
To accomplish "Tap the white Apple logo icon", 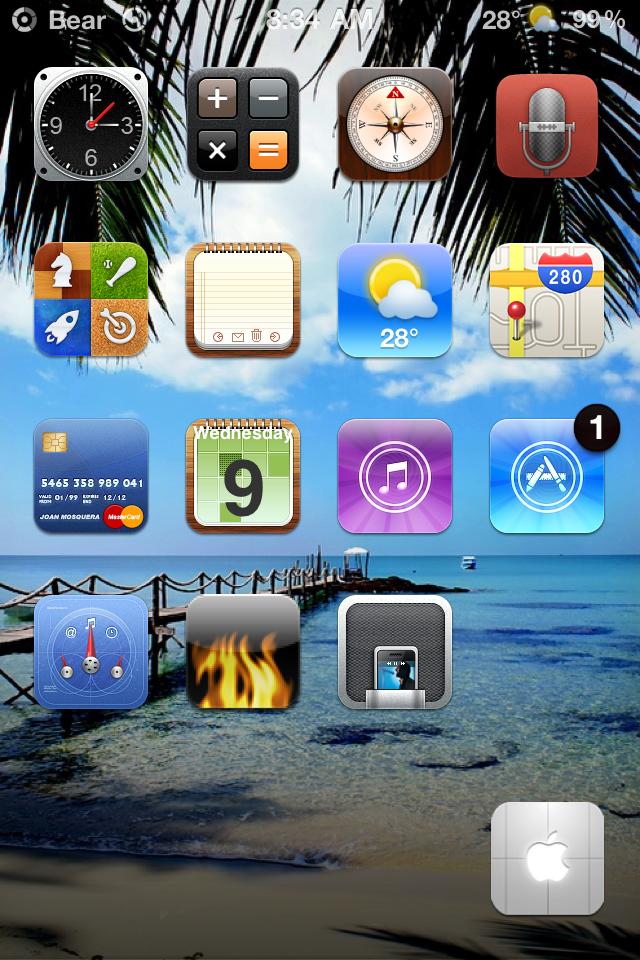I will (x=547, y=858).
